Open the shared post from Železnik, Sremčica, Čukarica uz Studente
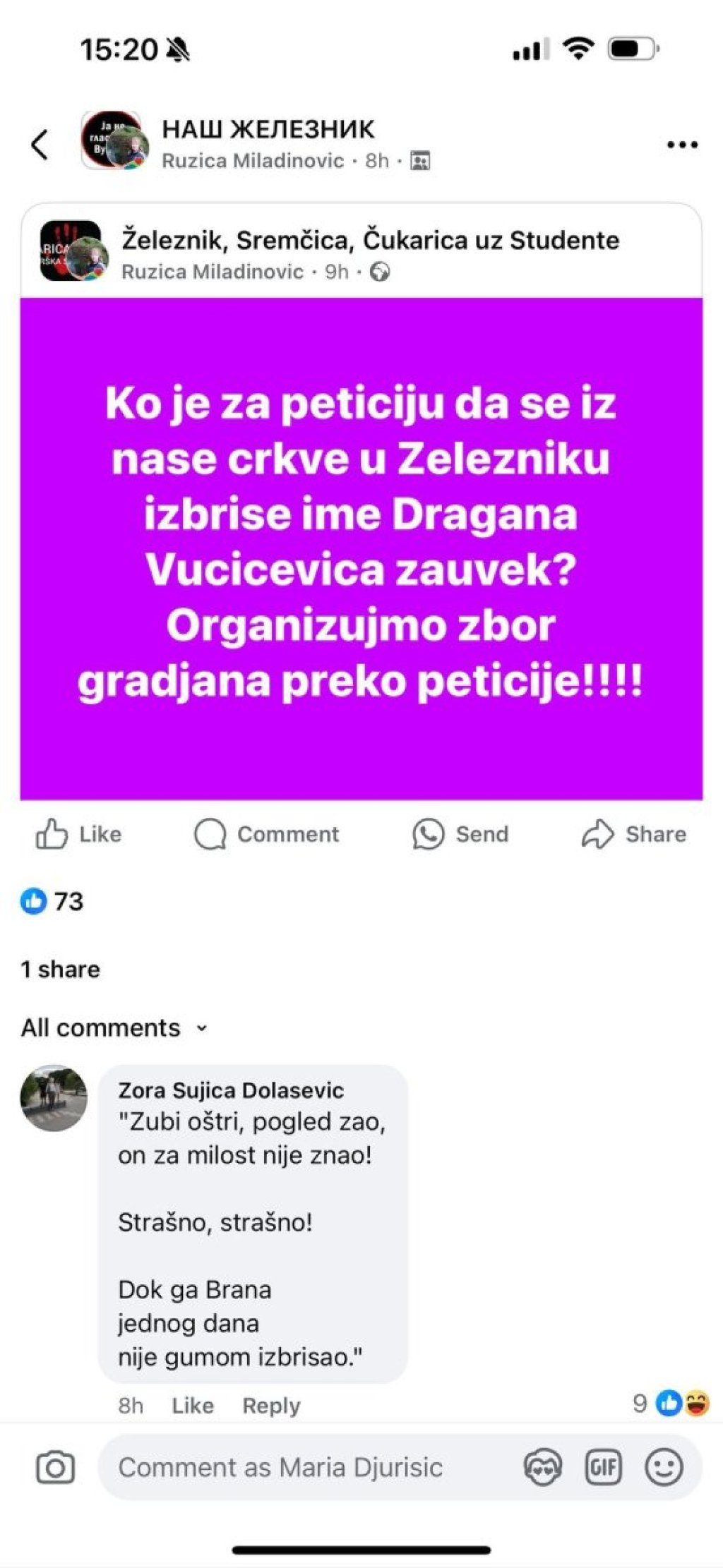The image size is (723, 1568). click(x=370, y=240)
